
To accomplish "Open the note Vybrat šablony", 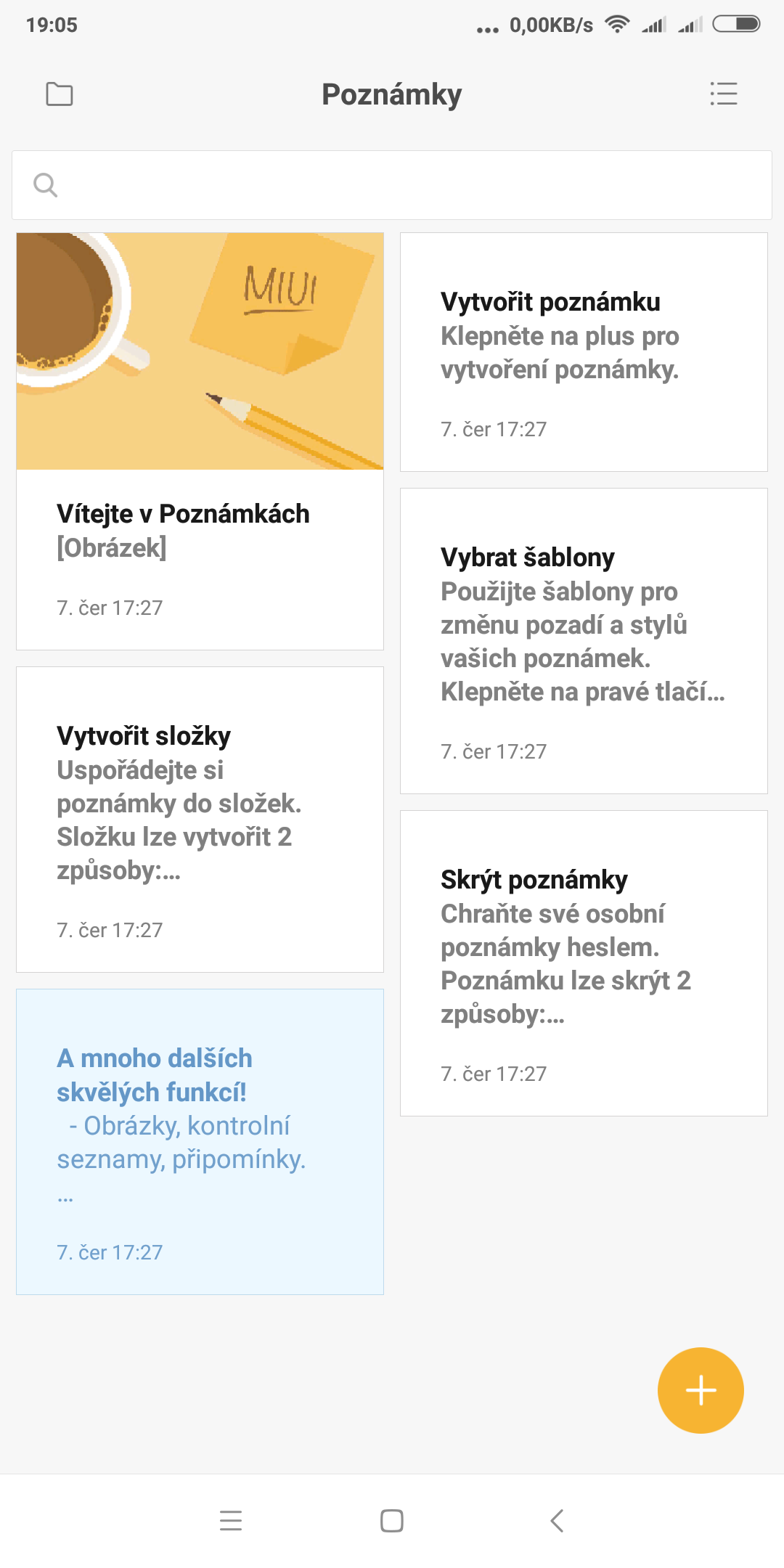I will 584,641.
